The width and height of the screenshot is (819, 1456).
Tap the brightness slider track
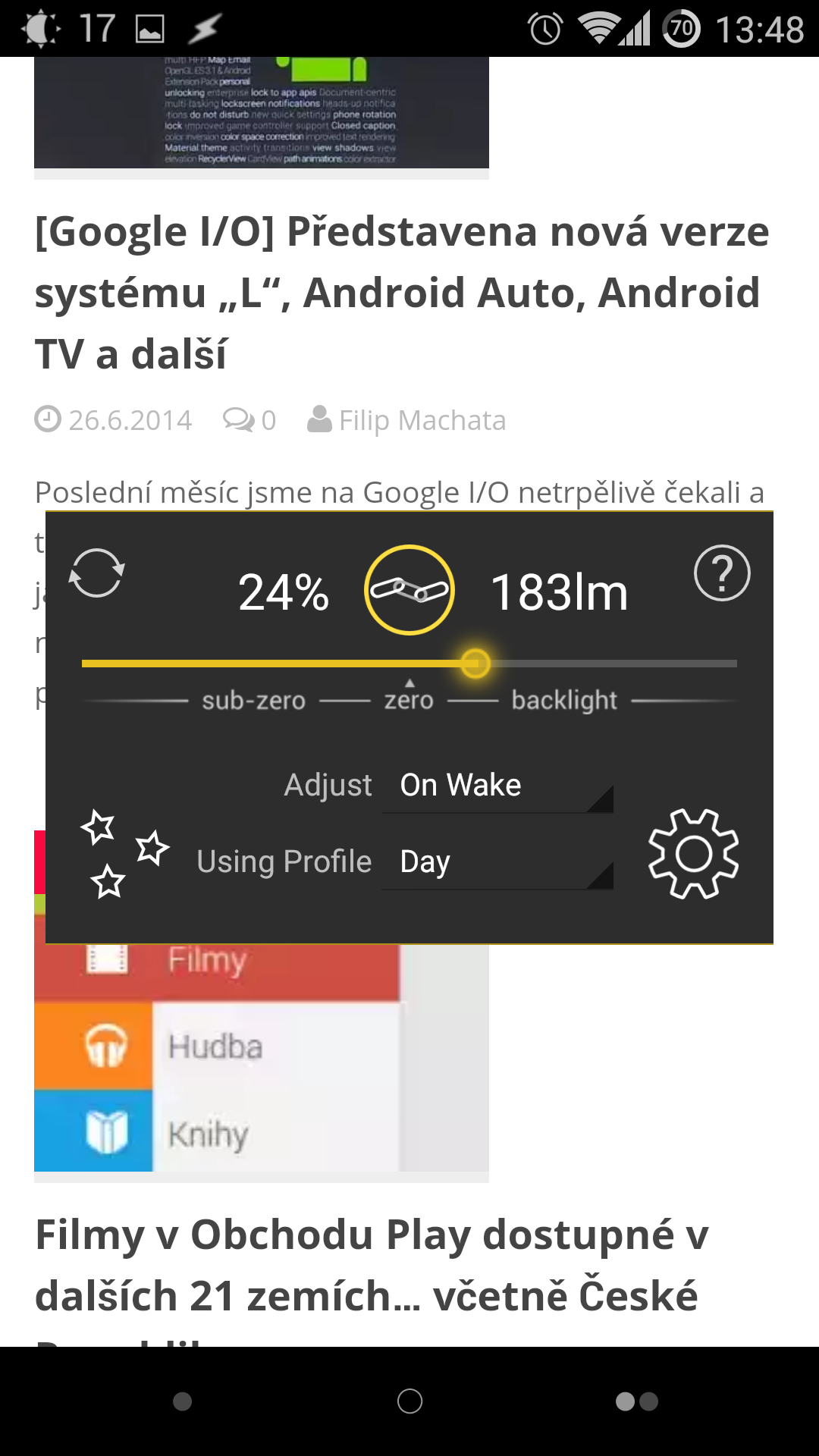point(409,664)
